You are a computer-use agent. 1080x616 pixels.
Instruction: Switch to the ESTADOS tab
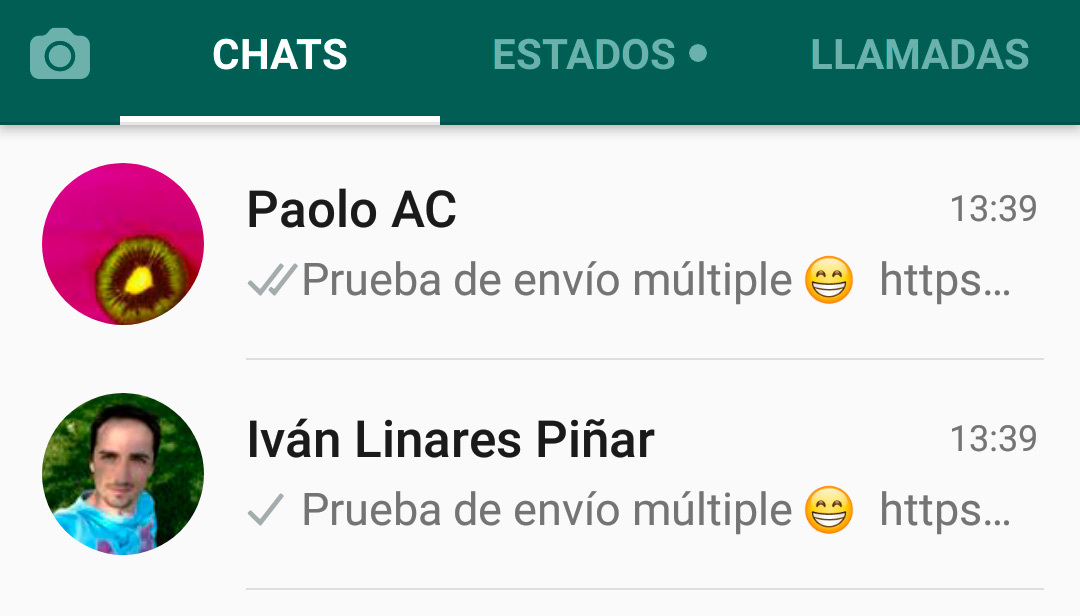598,55
